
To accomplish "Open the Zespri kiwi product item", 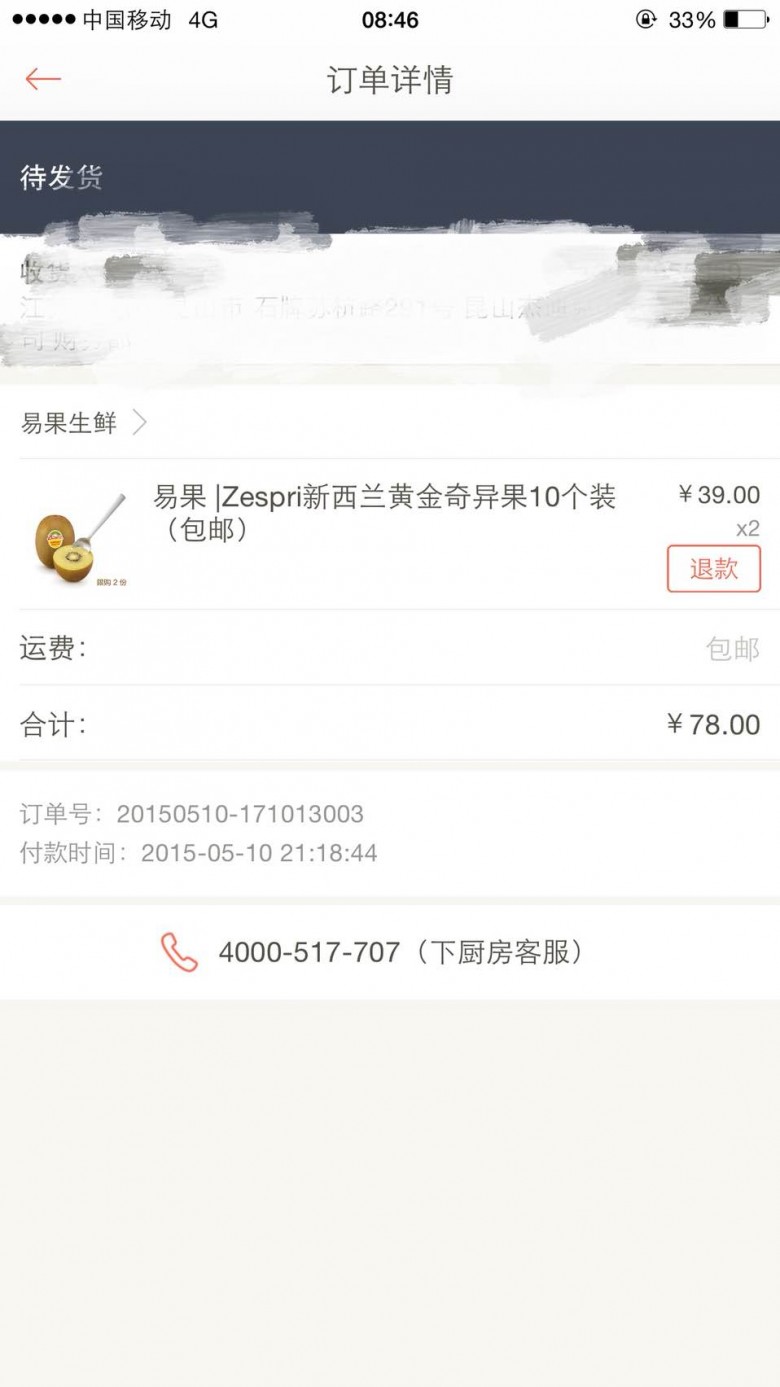I will [x=390, y=535].
